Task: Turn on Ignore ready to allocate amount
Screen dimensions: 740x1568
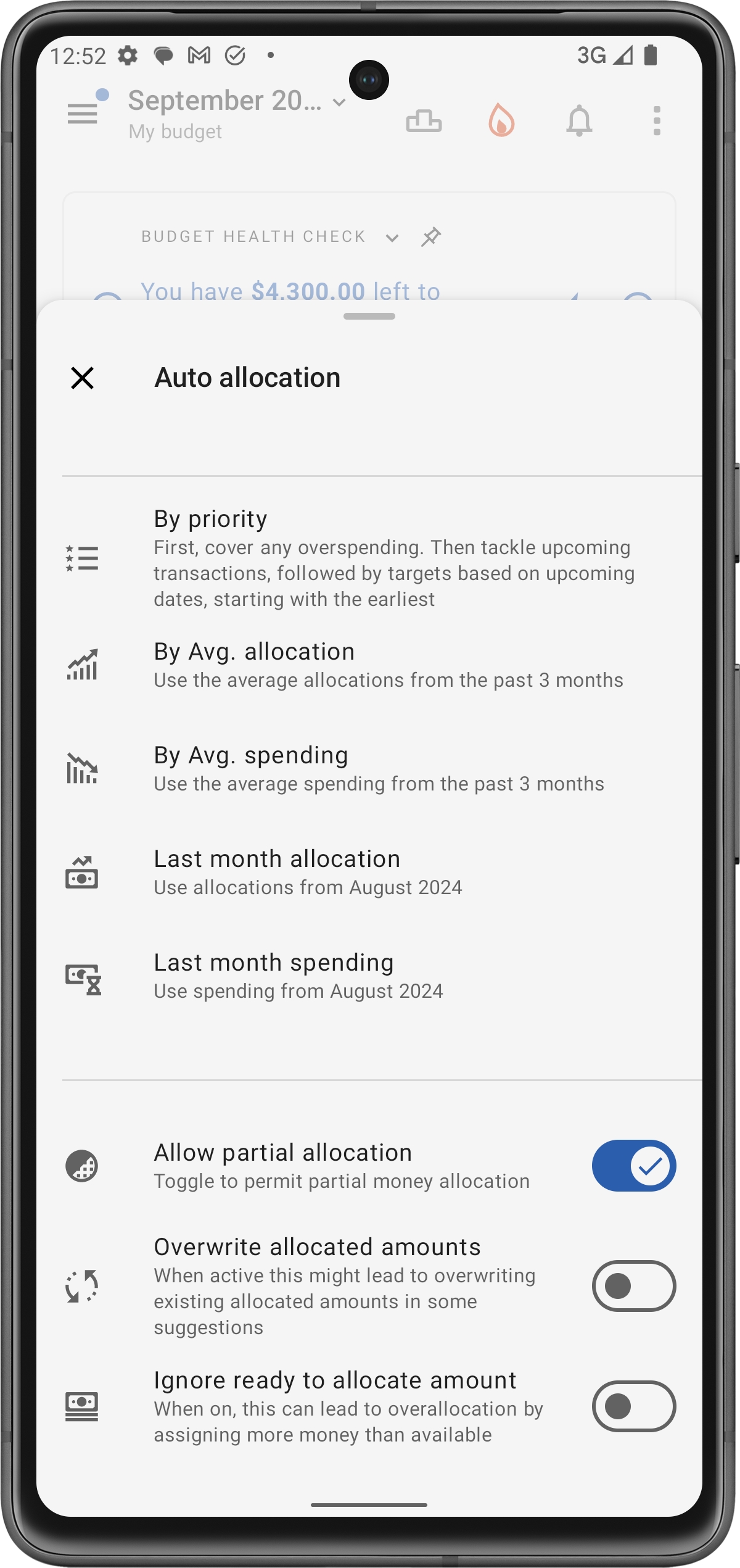Action: point(633,1406)
